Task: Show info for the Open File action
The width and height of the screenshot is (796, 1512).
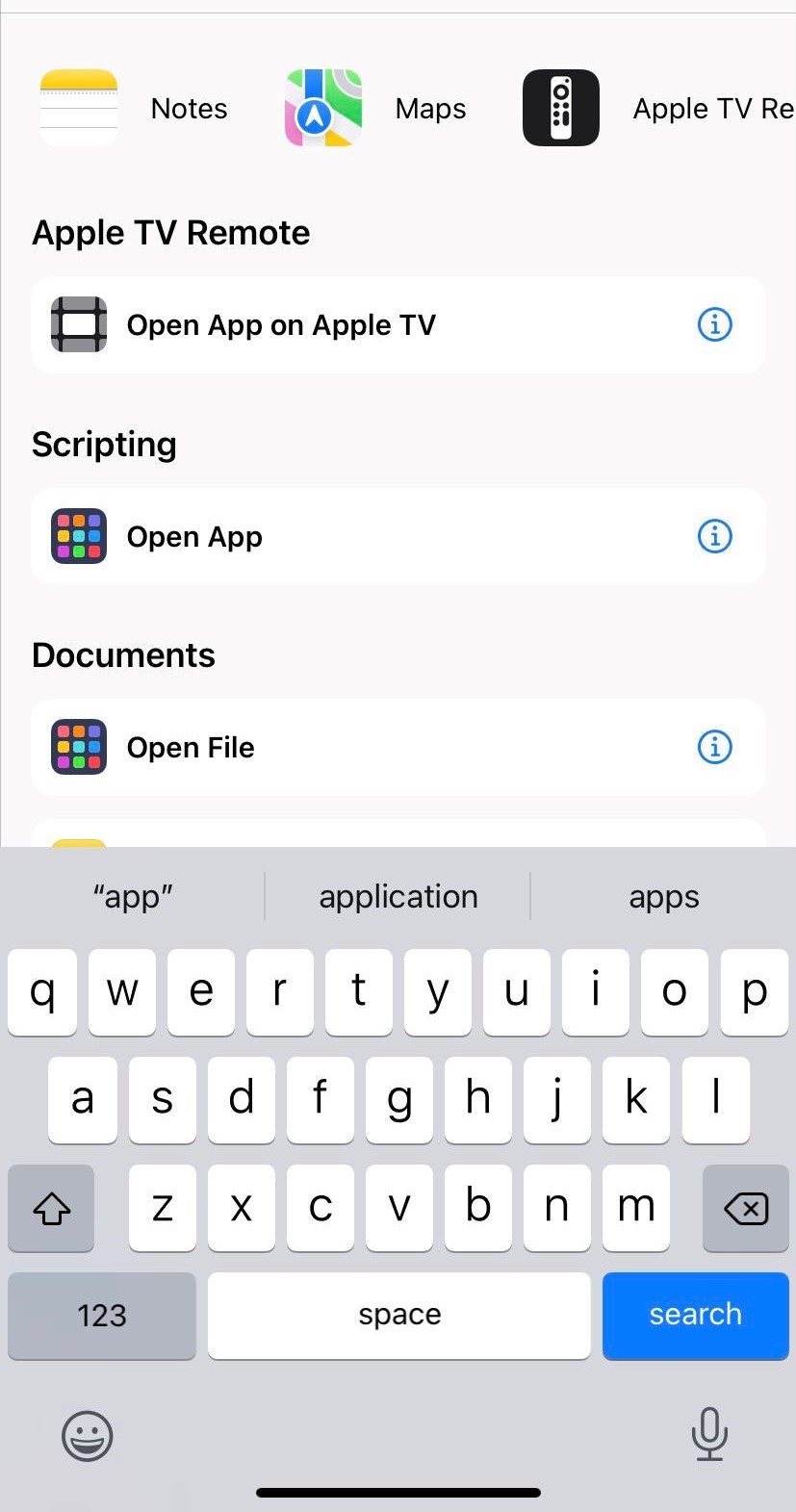Action: click(x=714, y=747)
